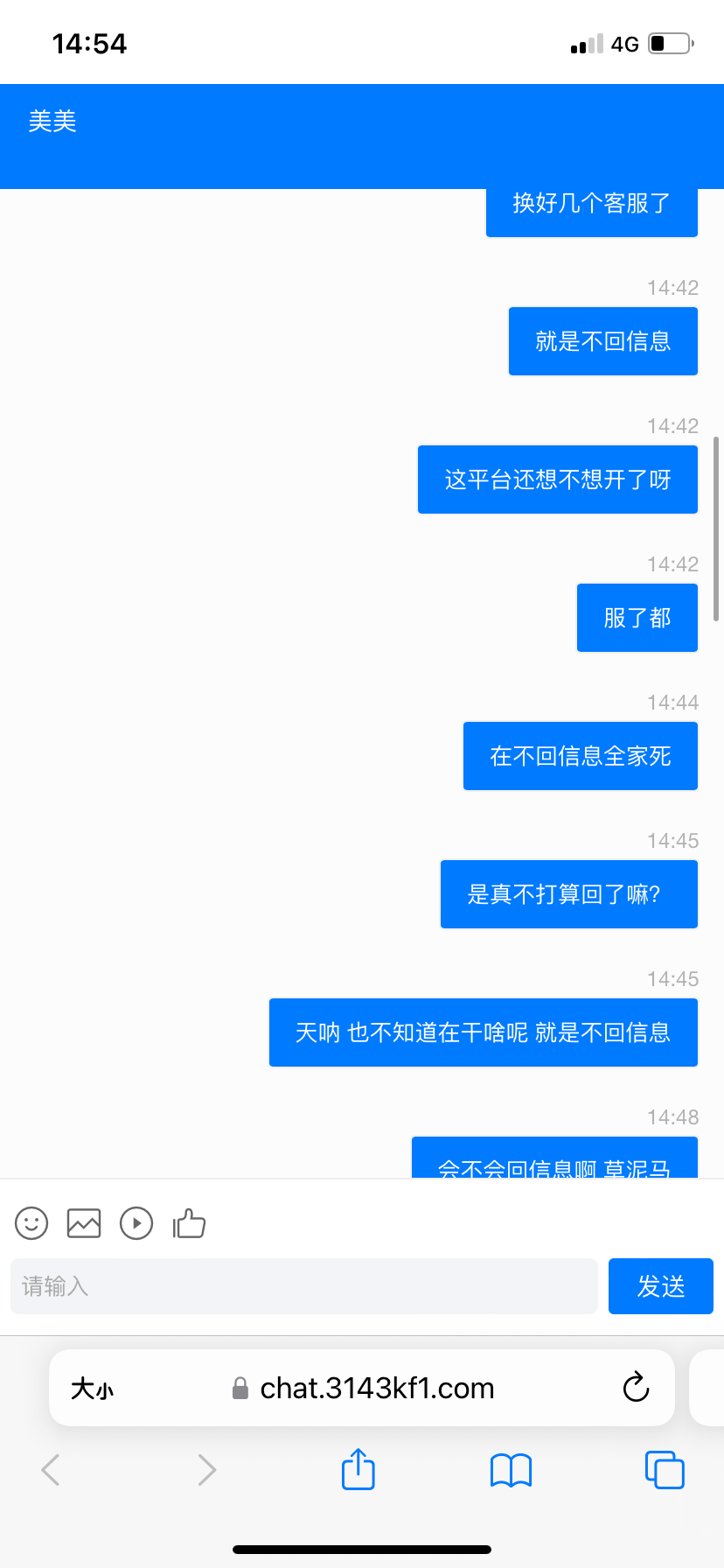This screenshot has height=1568, width=724.
Task: Attach an image to the chat
Action: click(x=84, y=1222)
